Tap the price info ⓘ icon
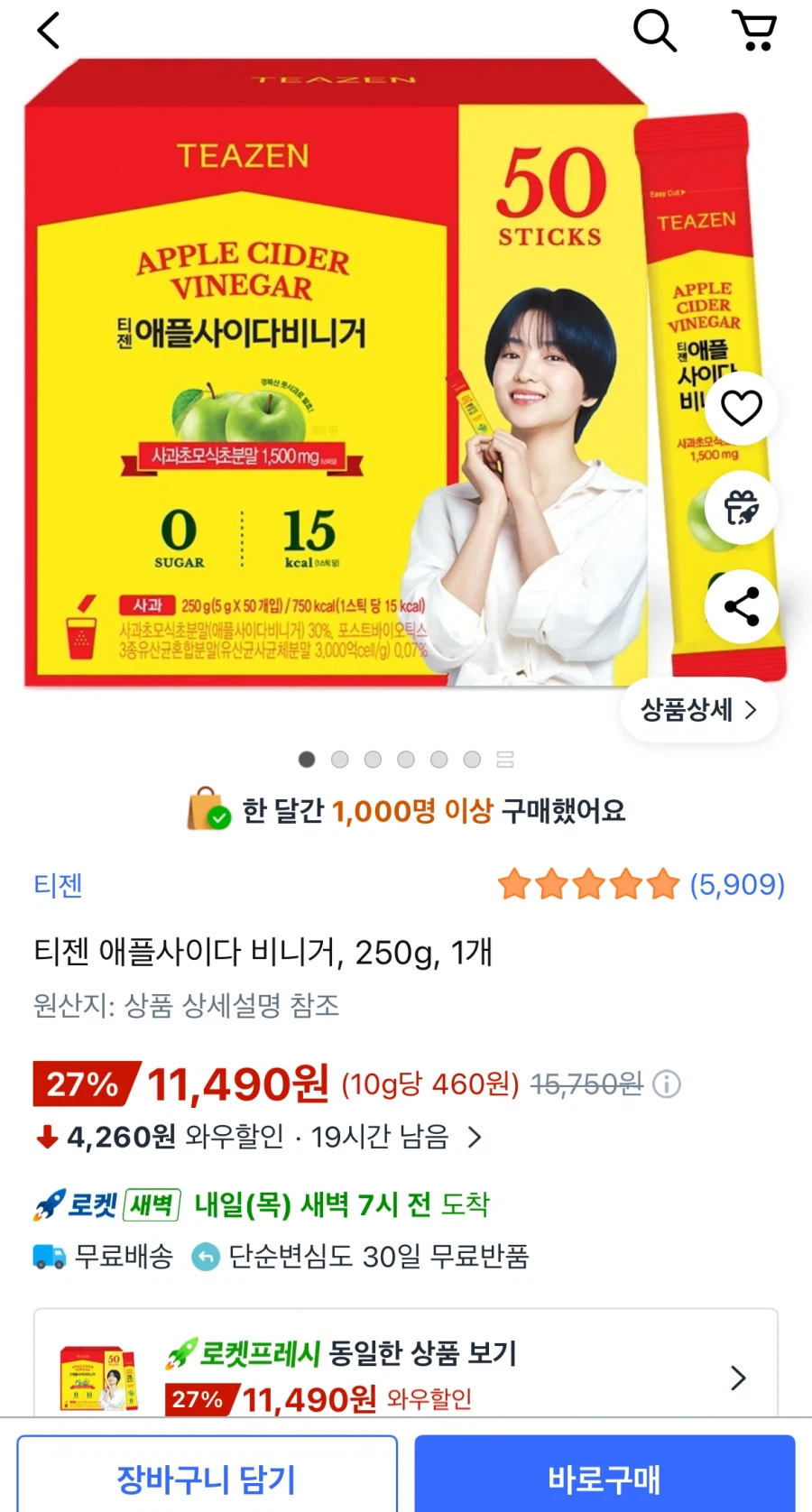 [x=667, y=1084]
